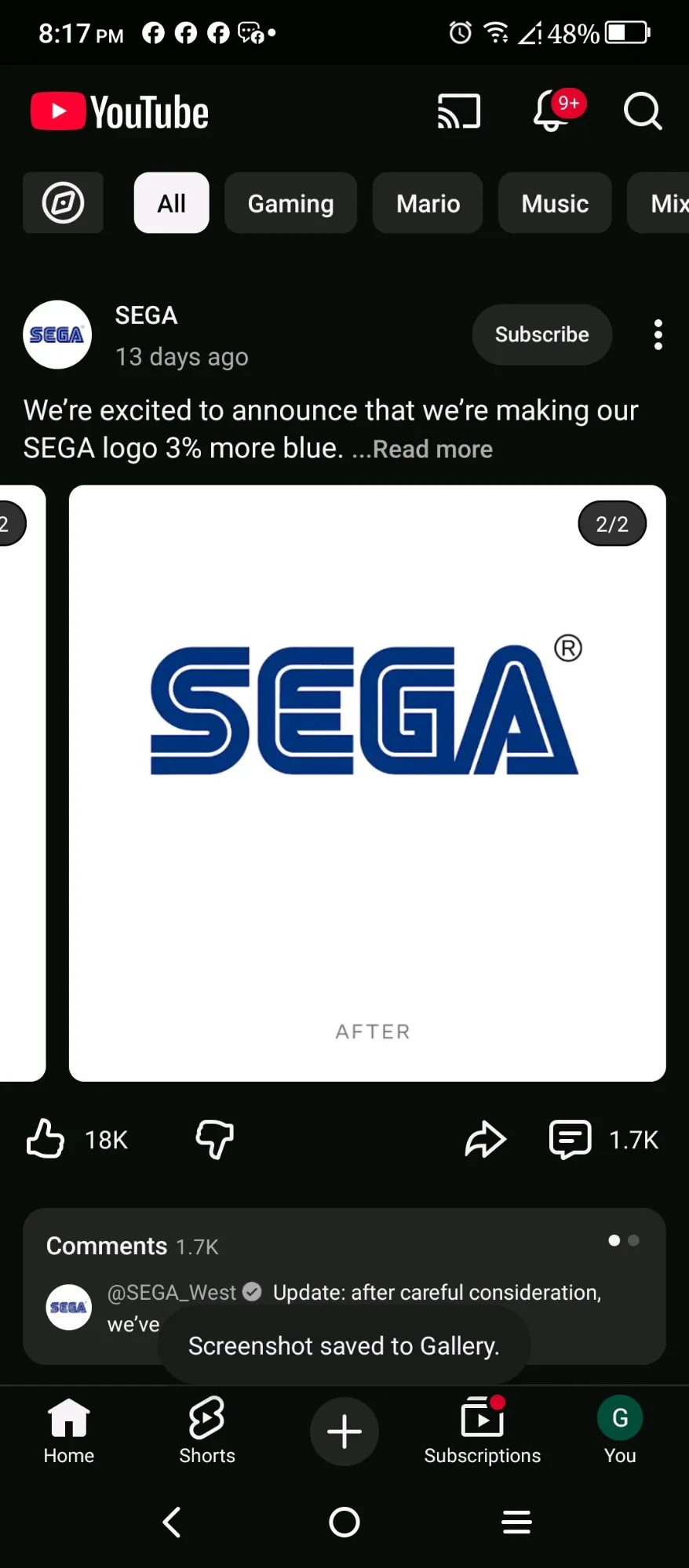Expand the post with Read more

pyautogui.click(x=432, y=449)
